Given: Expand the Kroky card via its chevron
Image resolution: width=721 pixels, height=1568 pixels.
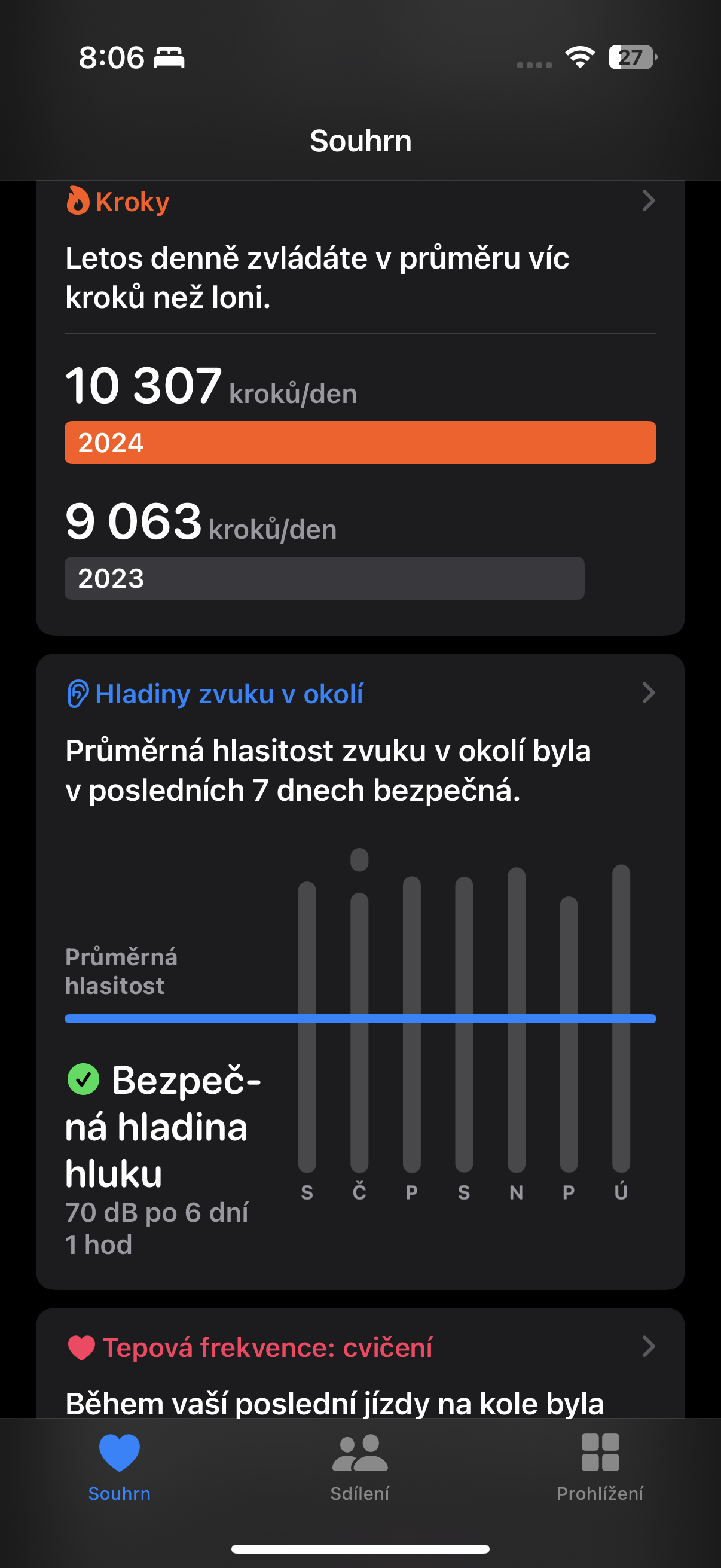Looking at the screenshot, I should (649, 202).
